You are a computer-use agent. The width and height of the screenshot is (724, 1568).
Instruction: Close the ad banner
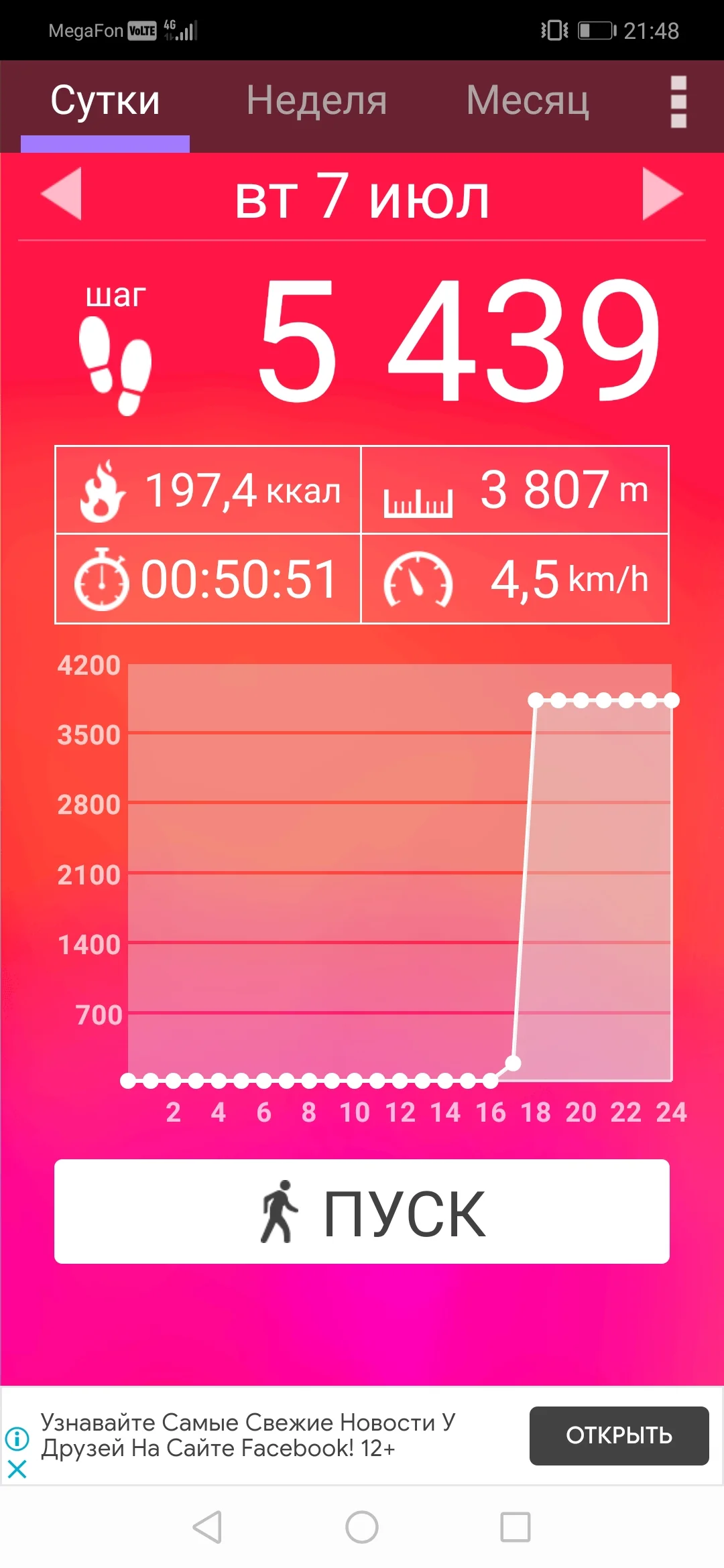(x=17, y=1469)
